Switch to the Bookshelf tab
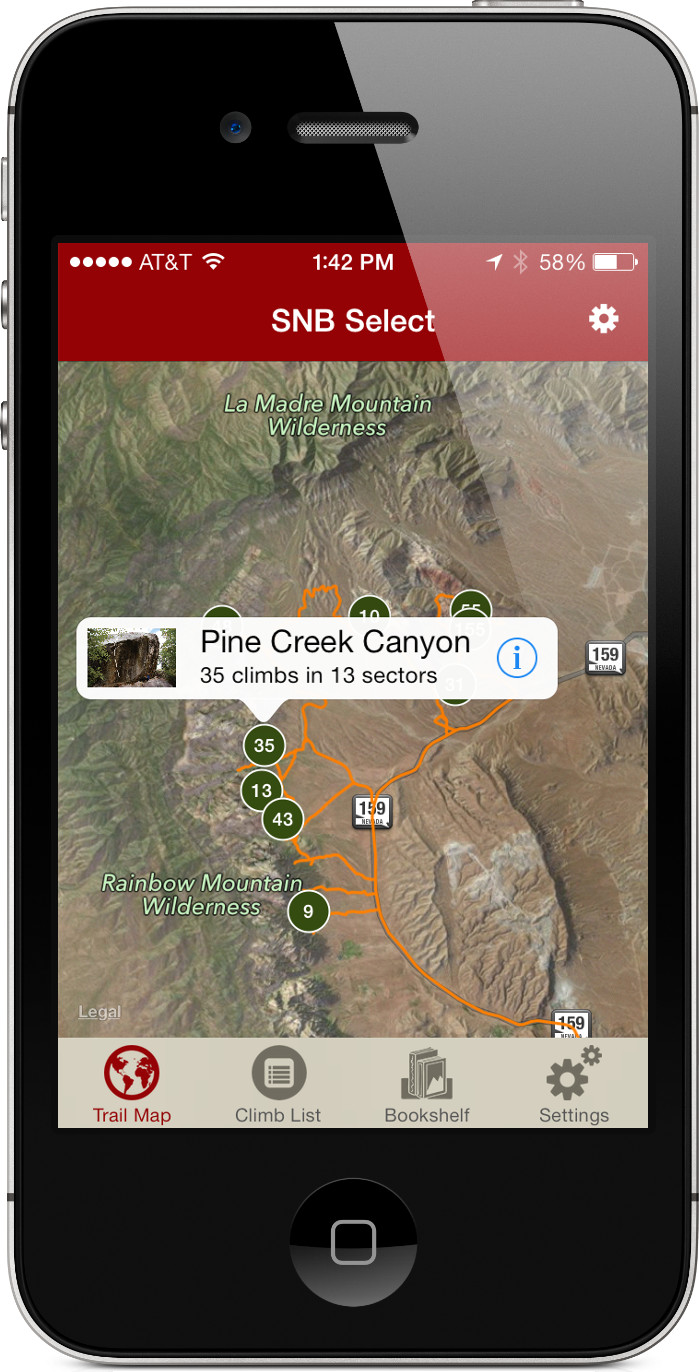 click(427, 1085)
